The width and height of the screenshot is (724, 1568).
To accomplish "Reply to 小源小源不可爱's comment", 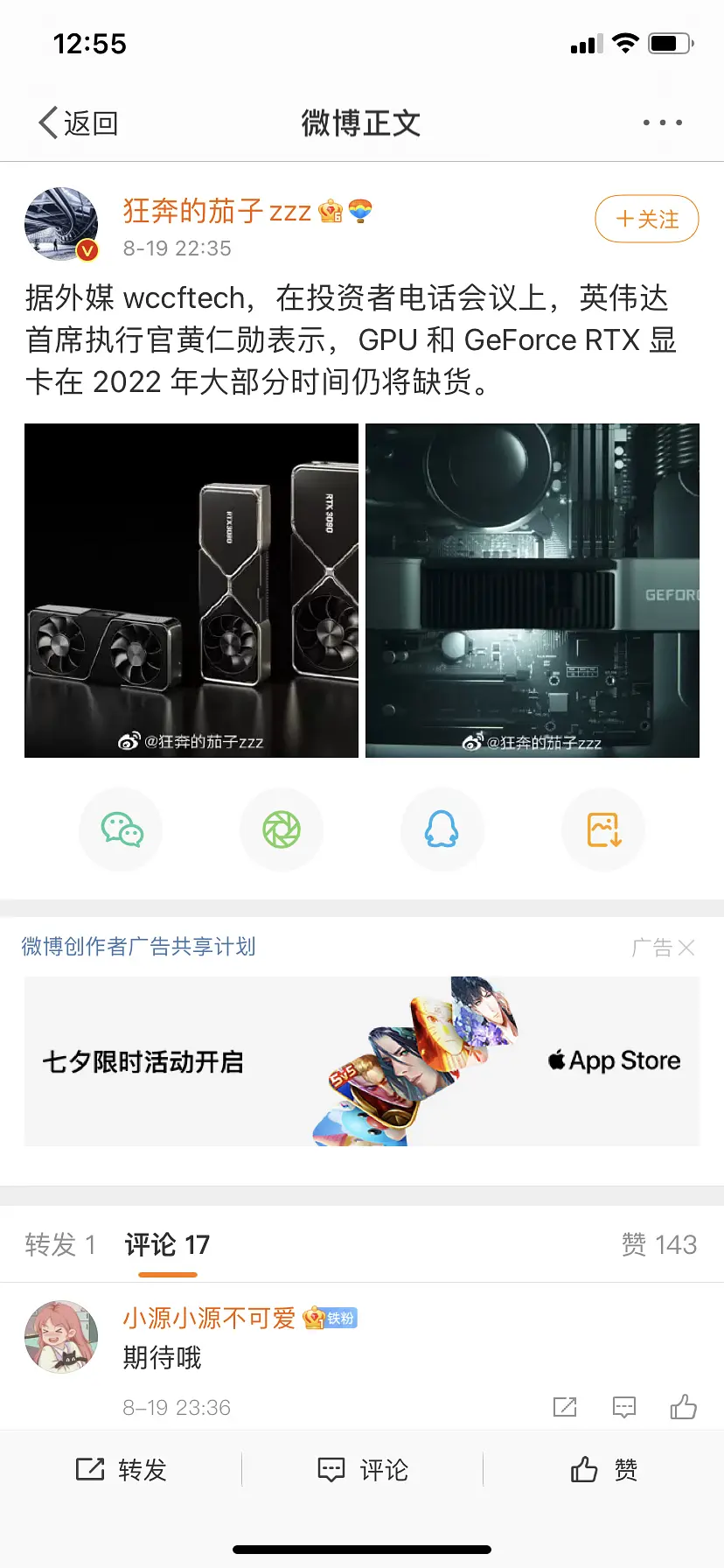I will [624, 1407].
